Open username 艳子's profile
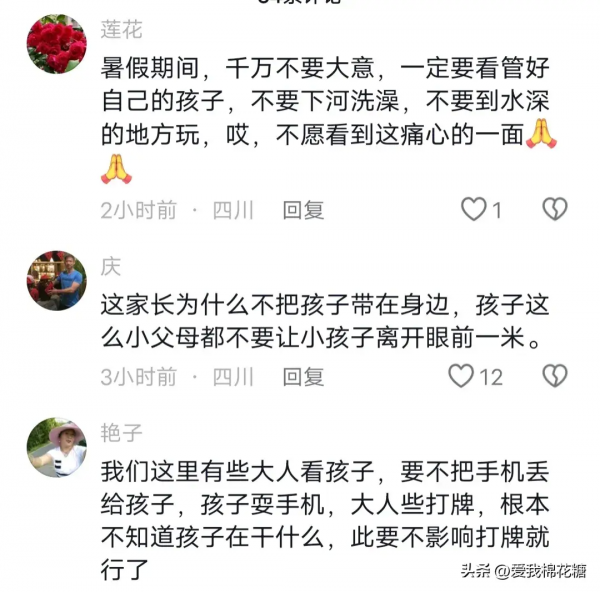 (x=122, y=432)
